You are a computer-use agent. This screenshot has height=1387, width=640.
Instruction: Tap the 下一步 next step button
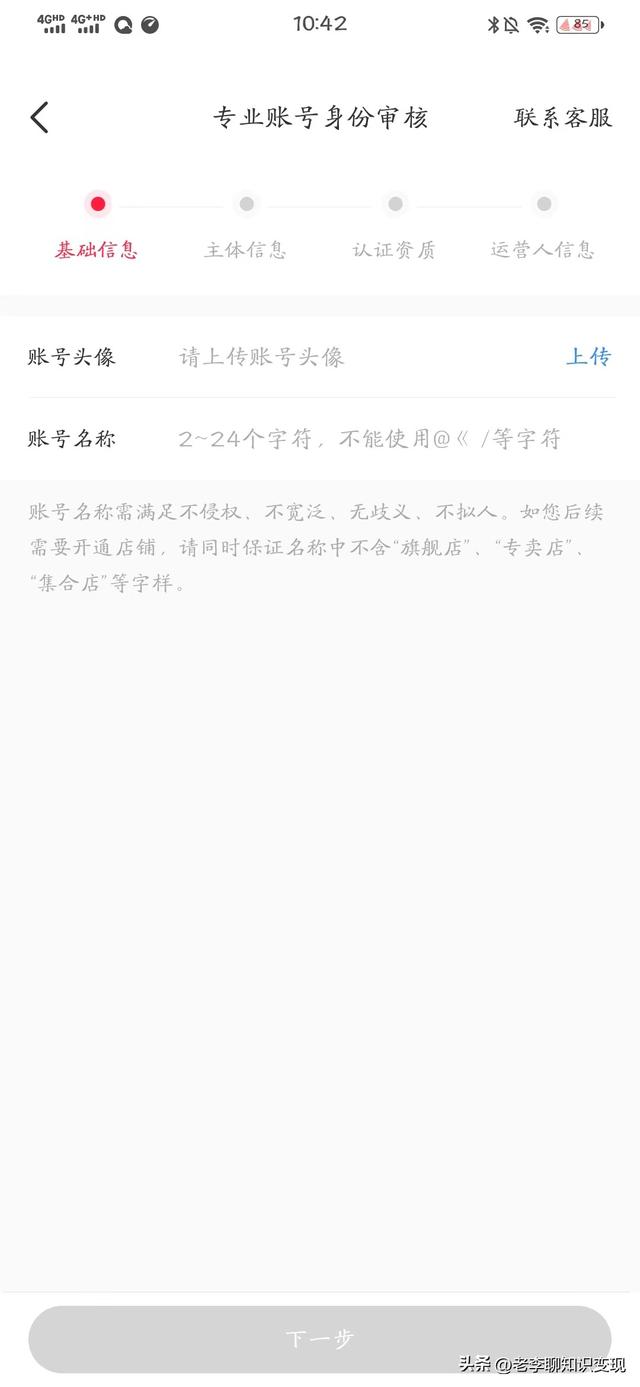pyautogui.click(x=320, y=1339)
